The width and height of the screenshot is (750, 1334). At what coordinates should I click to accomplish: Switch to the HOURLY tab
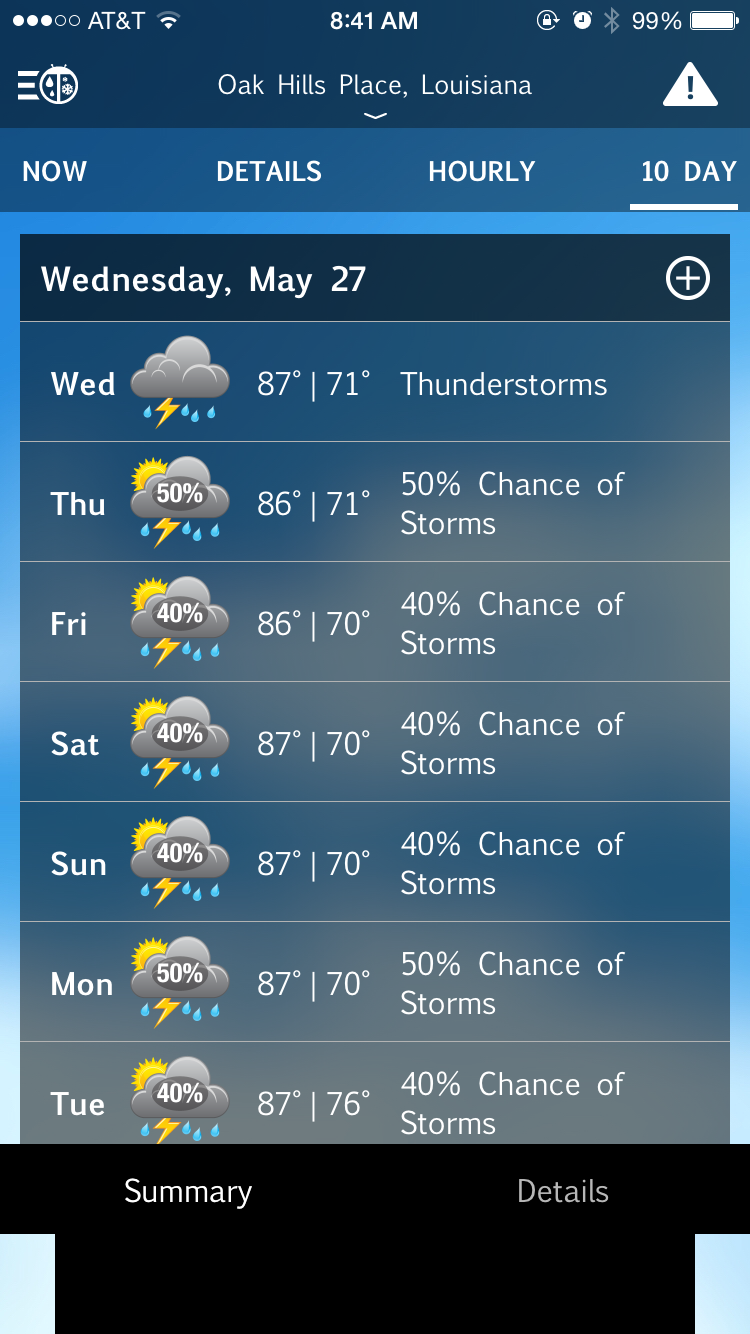point(482,171)
